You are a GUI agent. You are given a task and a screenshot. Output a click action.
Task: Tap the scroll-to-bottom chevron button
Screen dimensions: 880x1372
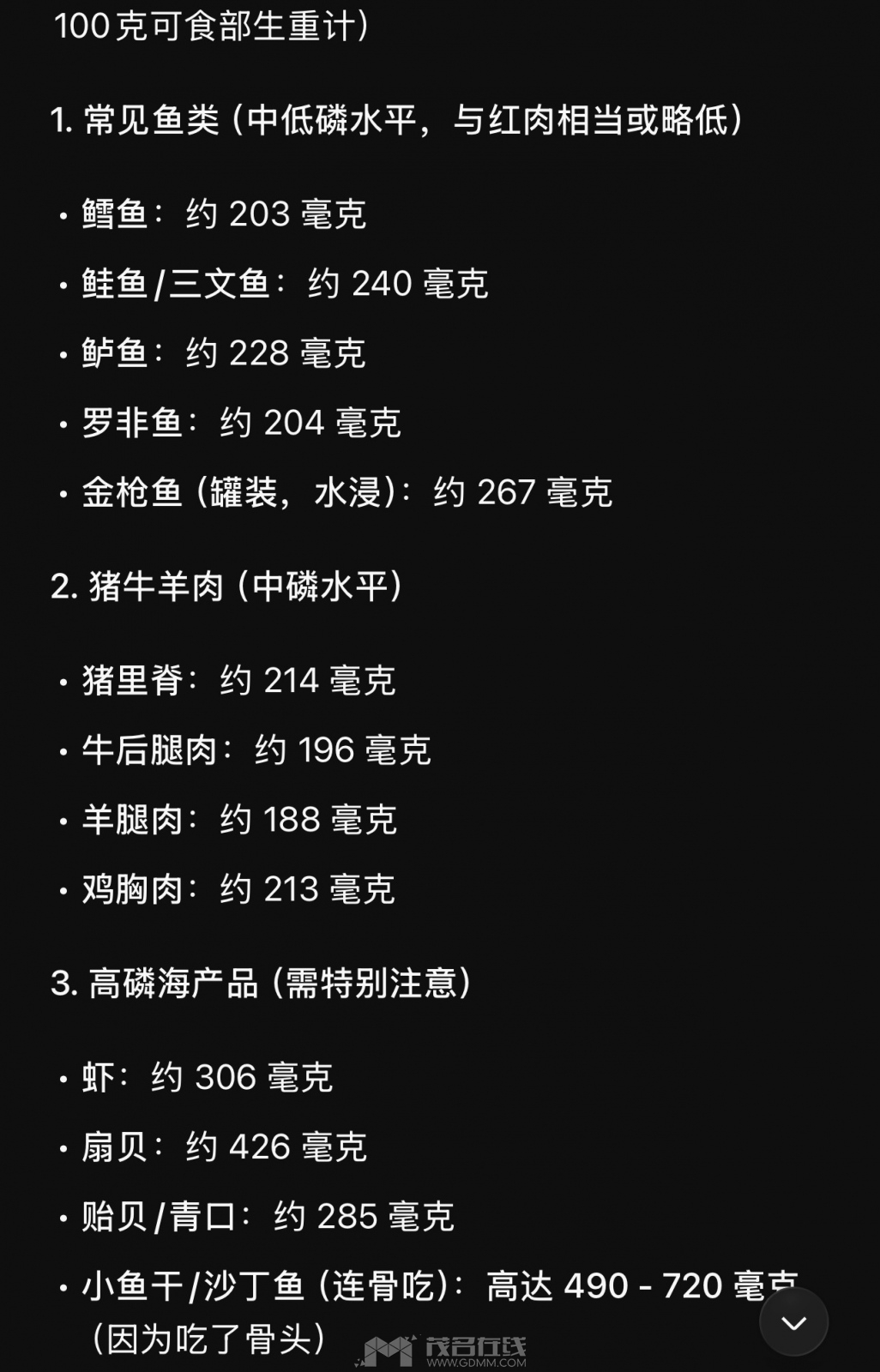(793, 1321)
